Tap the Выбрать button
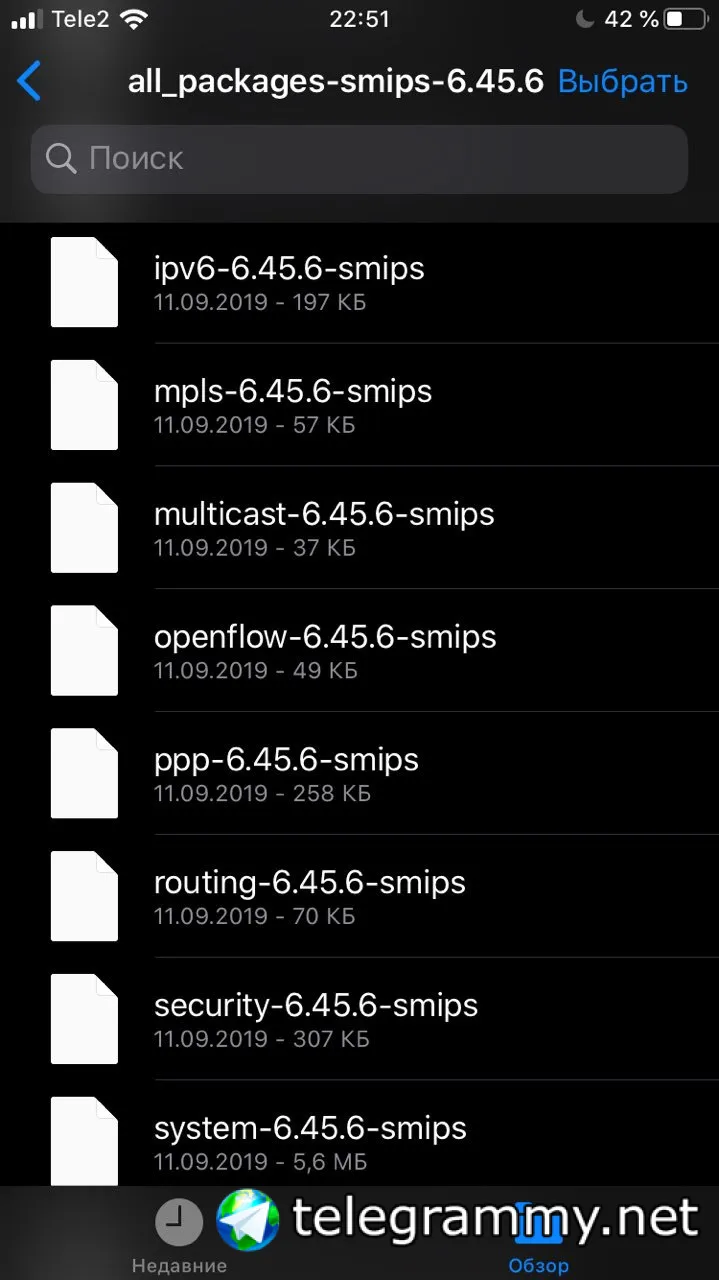This screenshot has width=719, height=1280. (622, 82)
